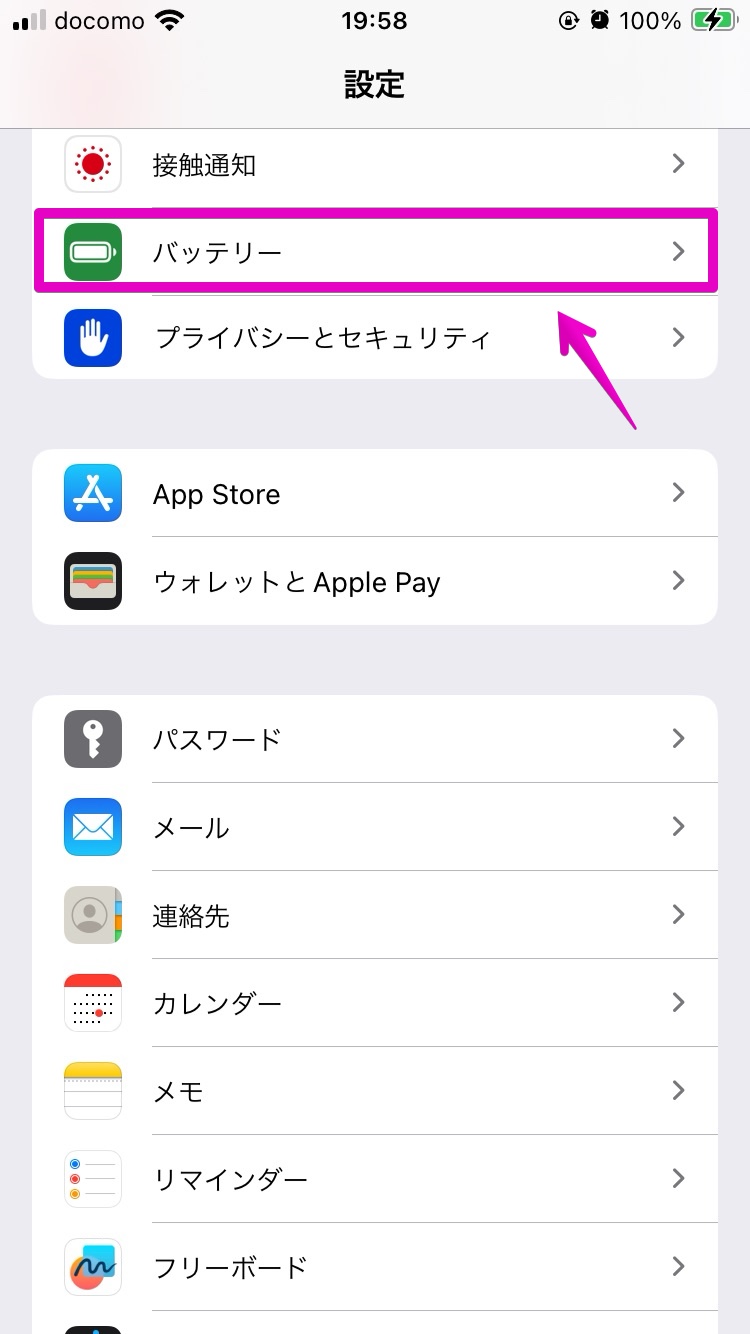Screen dimensions: 750x1334
Task: Open App Store settings
Action: 375,493
